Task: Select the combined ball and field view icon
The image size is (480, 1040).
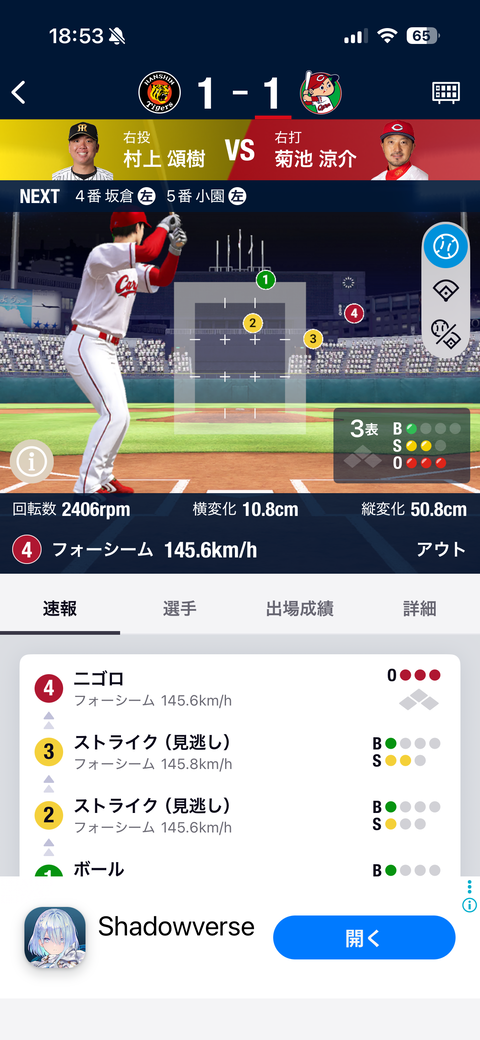Action: [x=446, y=332]
